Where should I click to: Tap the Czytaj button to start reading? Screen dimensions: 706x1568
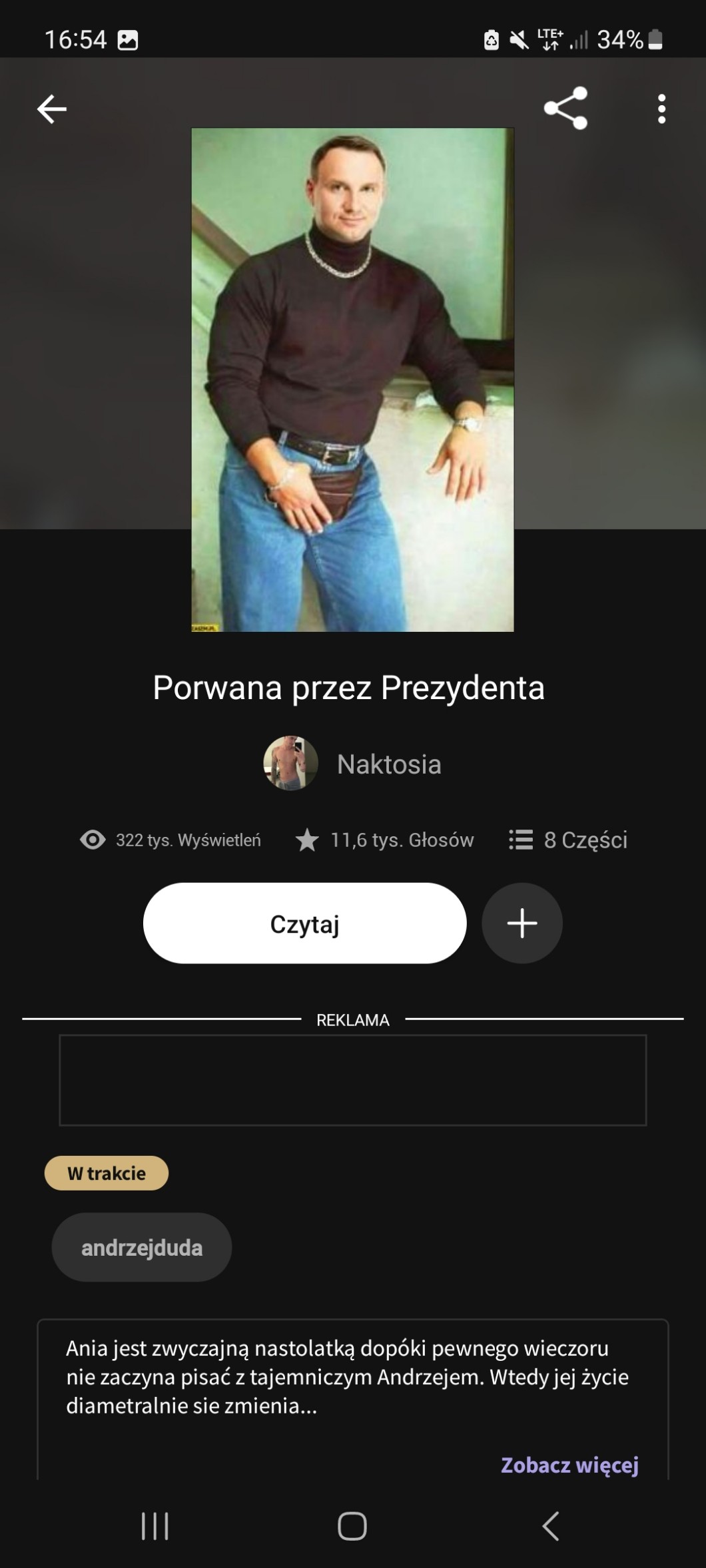(x=304, y=923)
